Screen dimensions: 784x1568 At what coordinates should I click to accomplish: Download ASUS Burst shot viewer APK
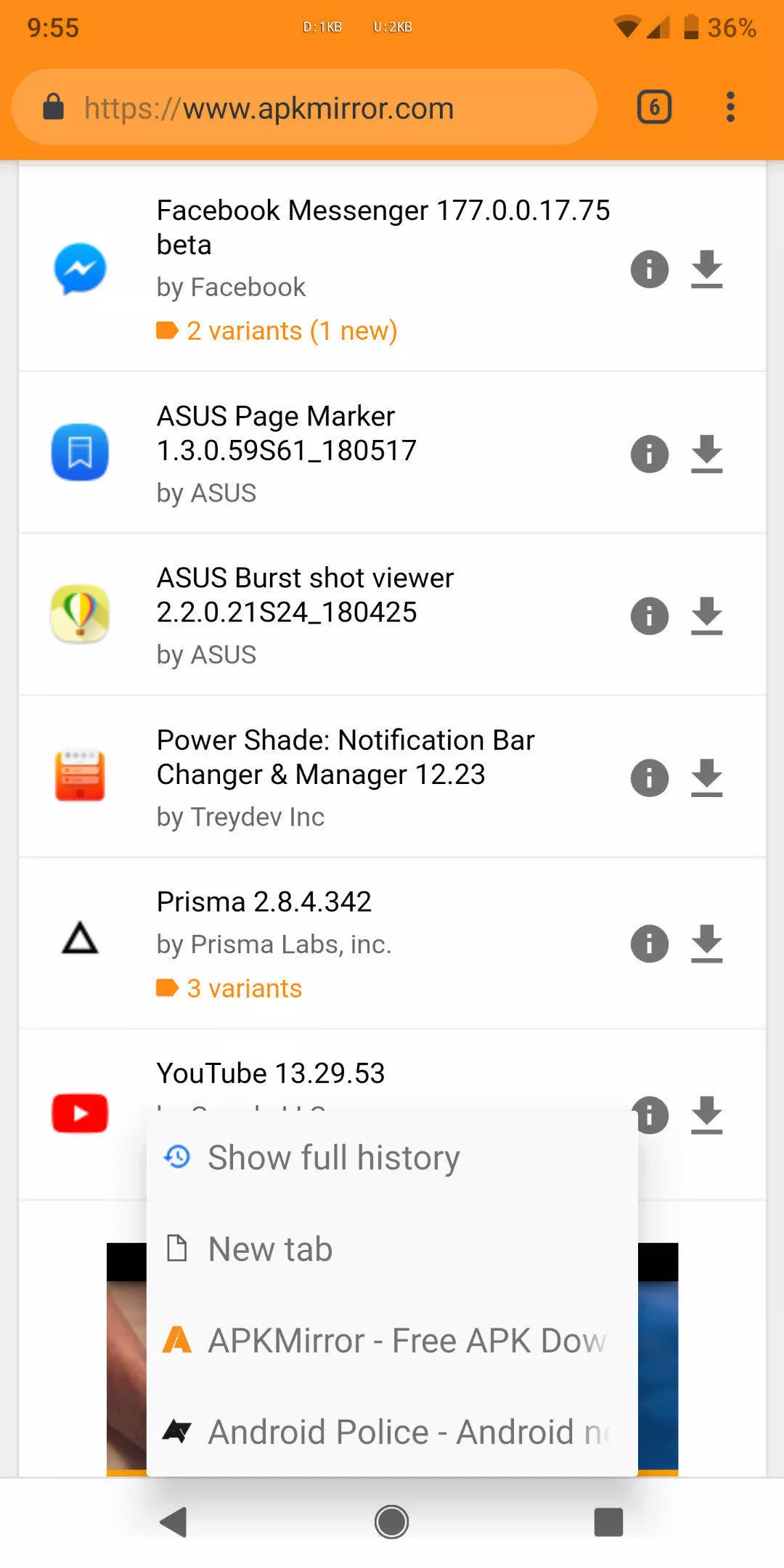pyautogui.click(x=706, y=616)
